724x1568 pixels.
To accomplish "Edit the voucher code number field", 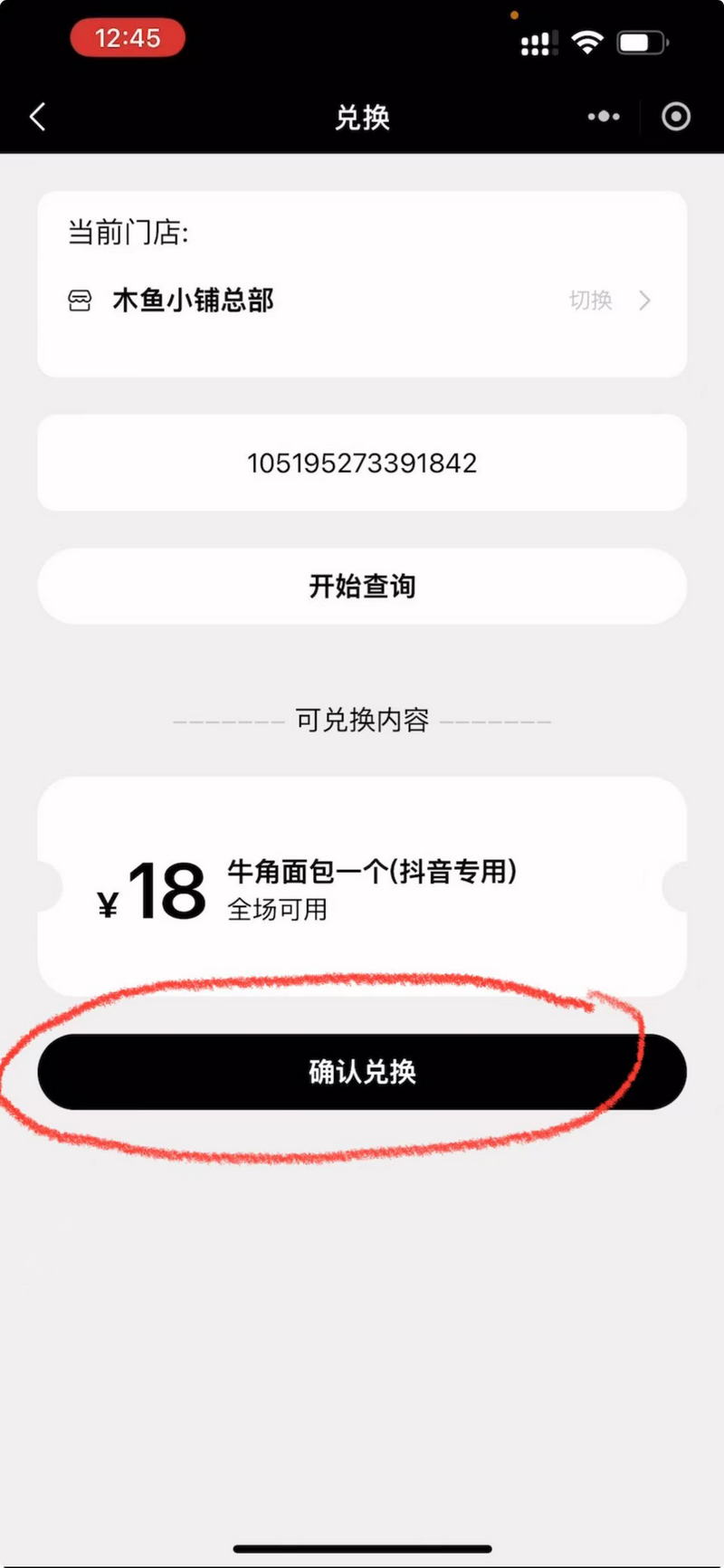I will [x=362, y=463].
